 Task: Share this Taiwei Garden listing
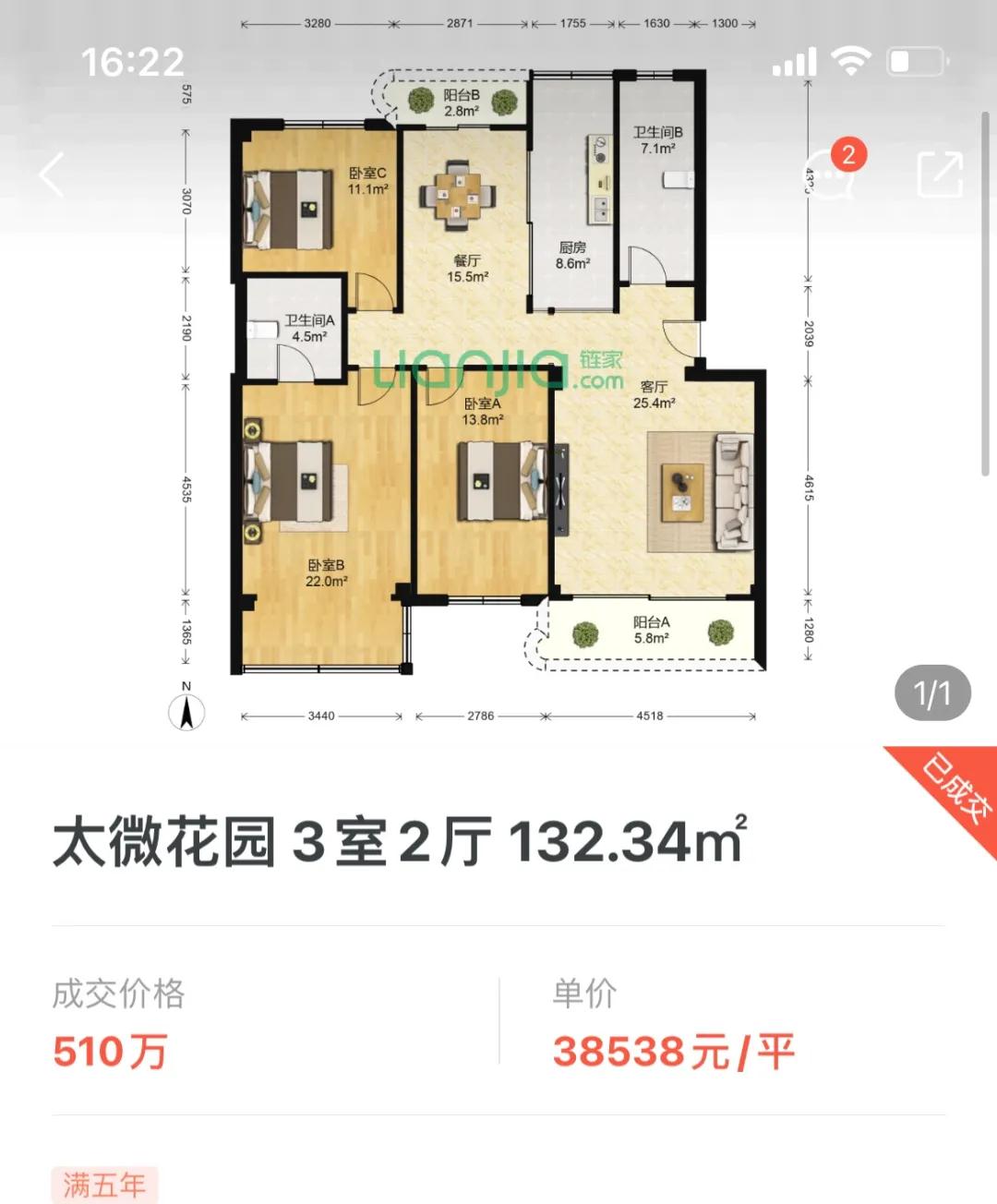click(x=940, y=174)
